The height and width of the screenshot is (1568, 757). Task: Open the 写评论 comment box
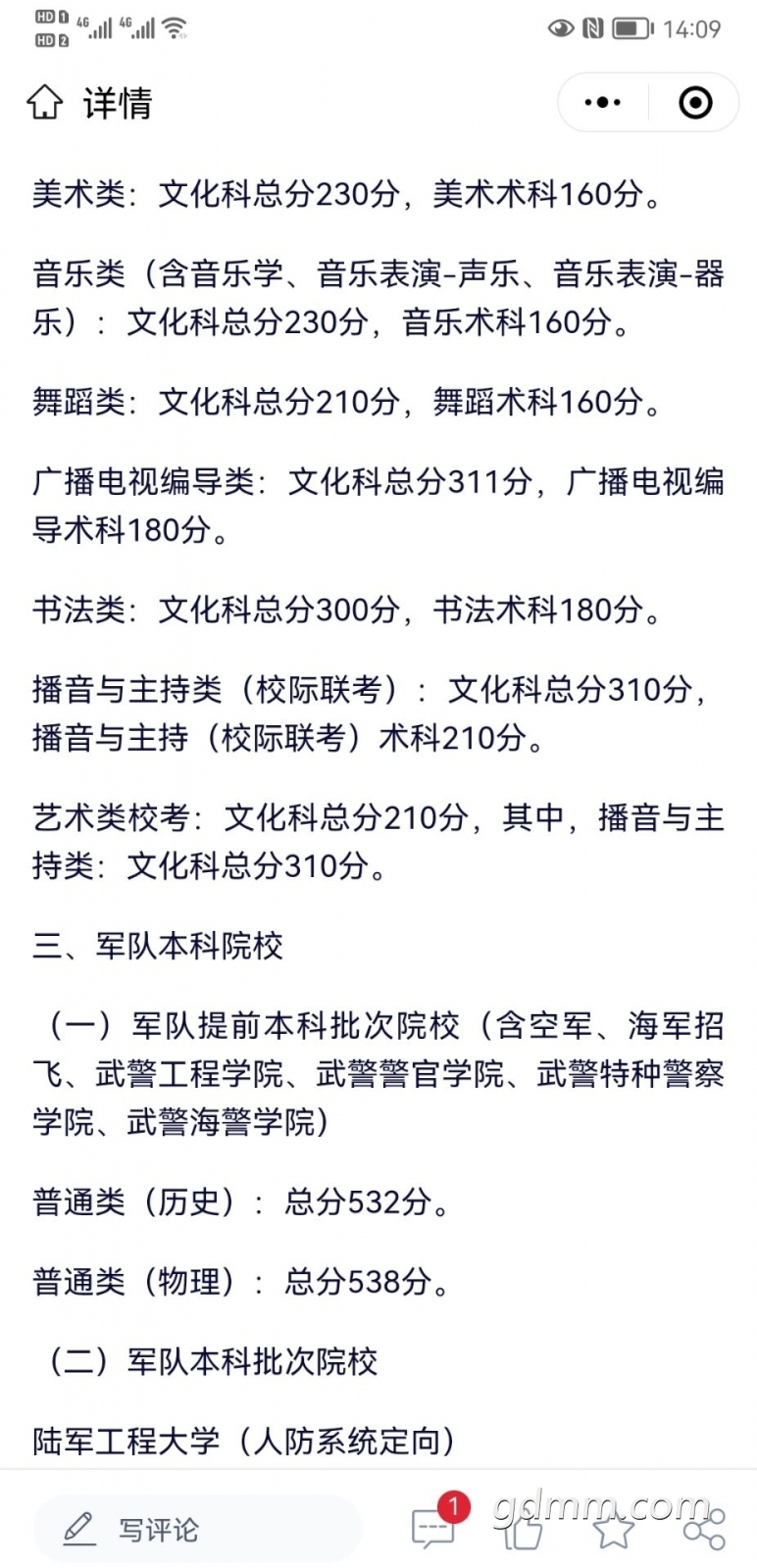(x=197, y=1529)
